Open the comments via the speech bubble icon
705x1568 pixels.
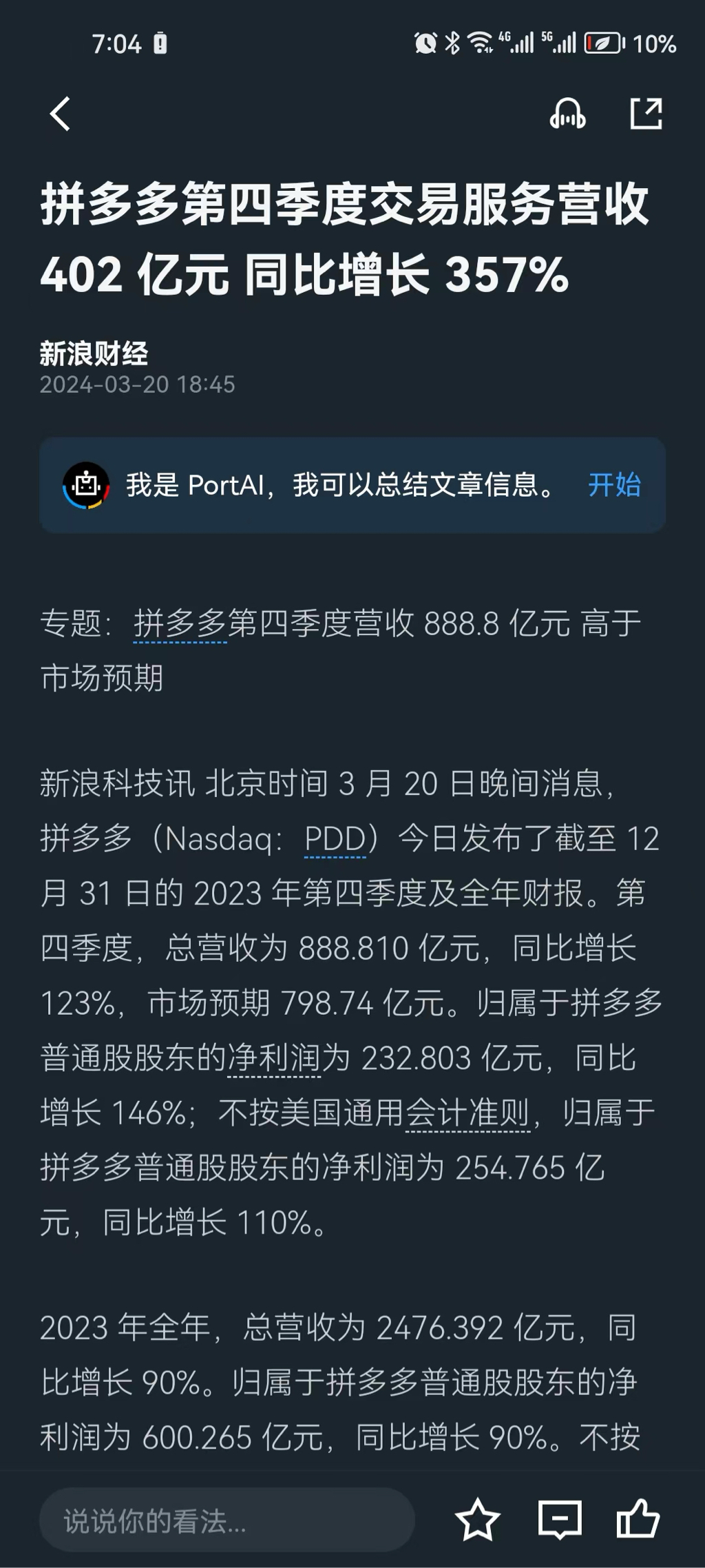coord(559,1520)
